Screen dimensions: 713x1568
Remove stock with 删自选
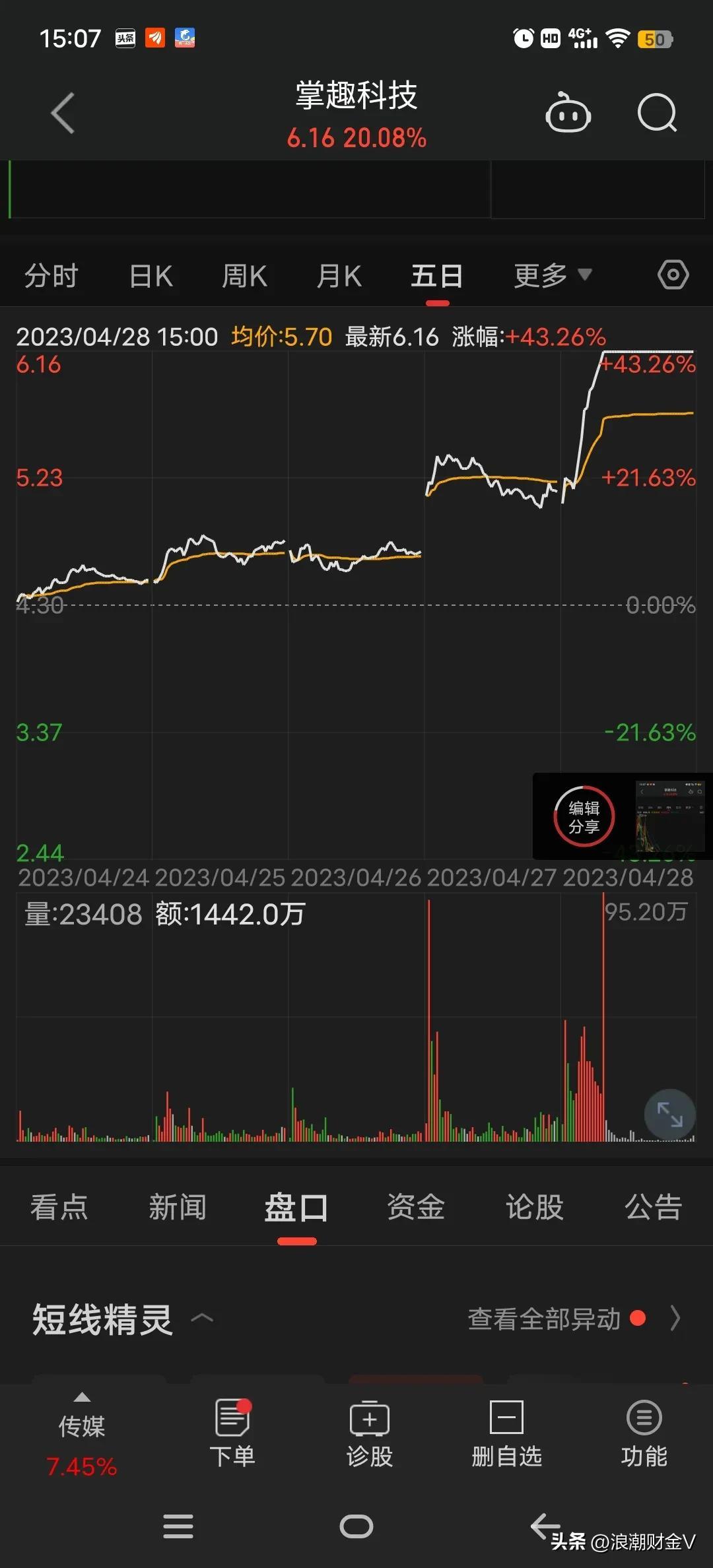(x=506, y=1432)
